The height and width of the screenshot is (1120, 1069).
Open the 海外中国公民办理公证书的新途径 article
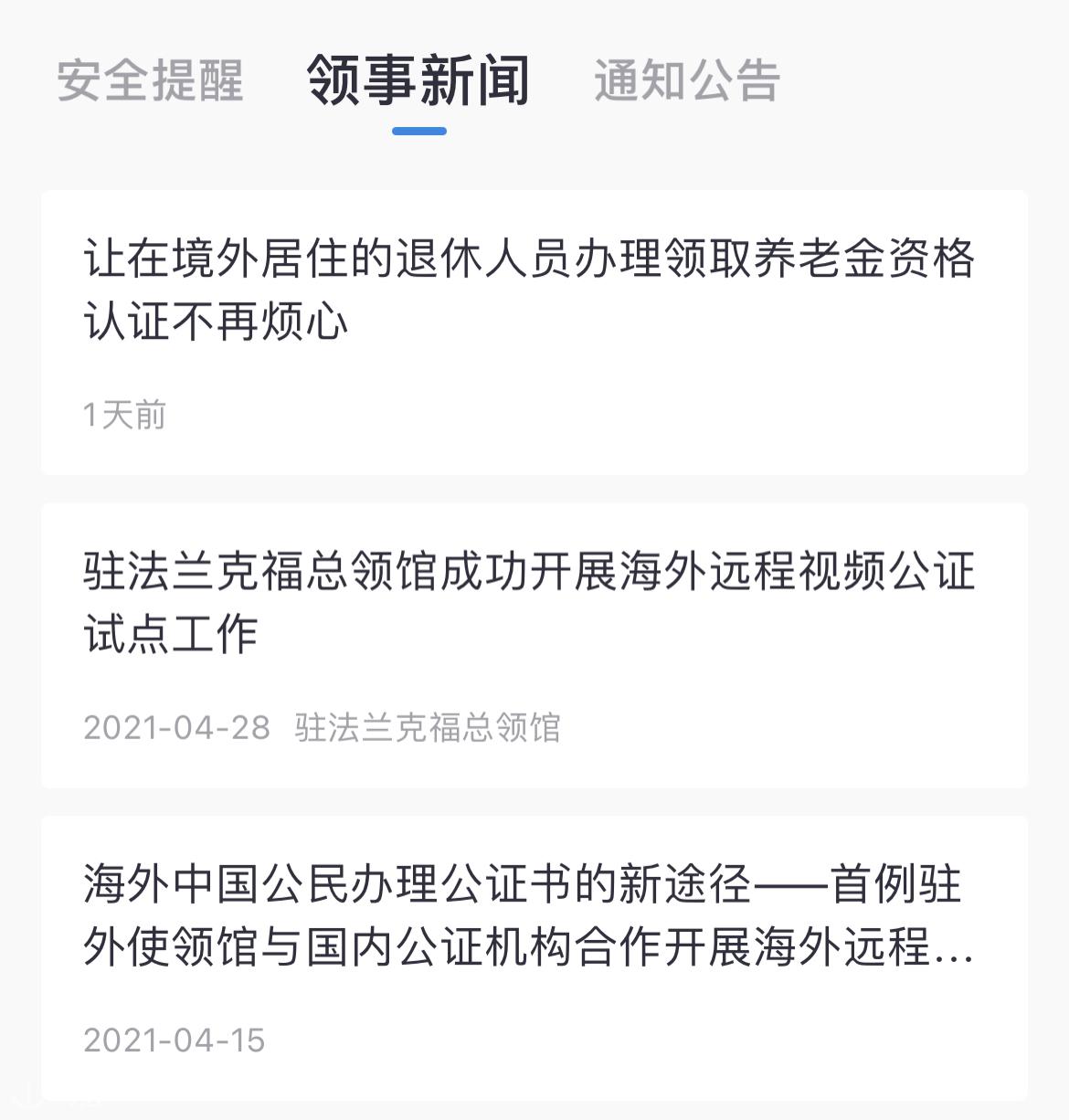click(534, 958)
